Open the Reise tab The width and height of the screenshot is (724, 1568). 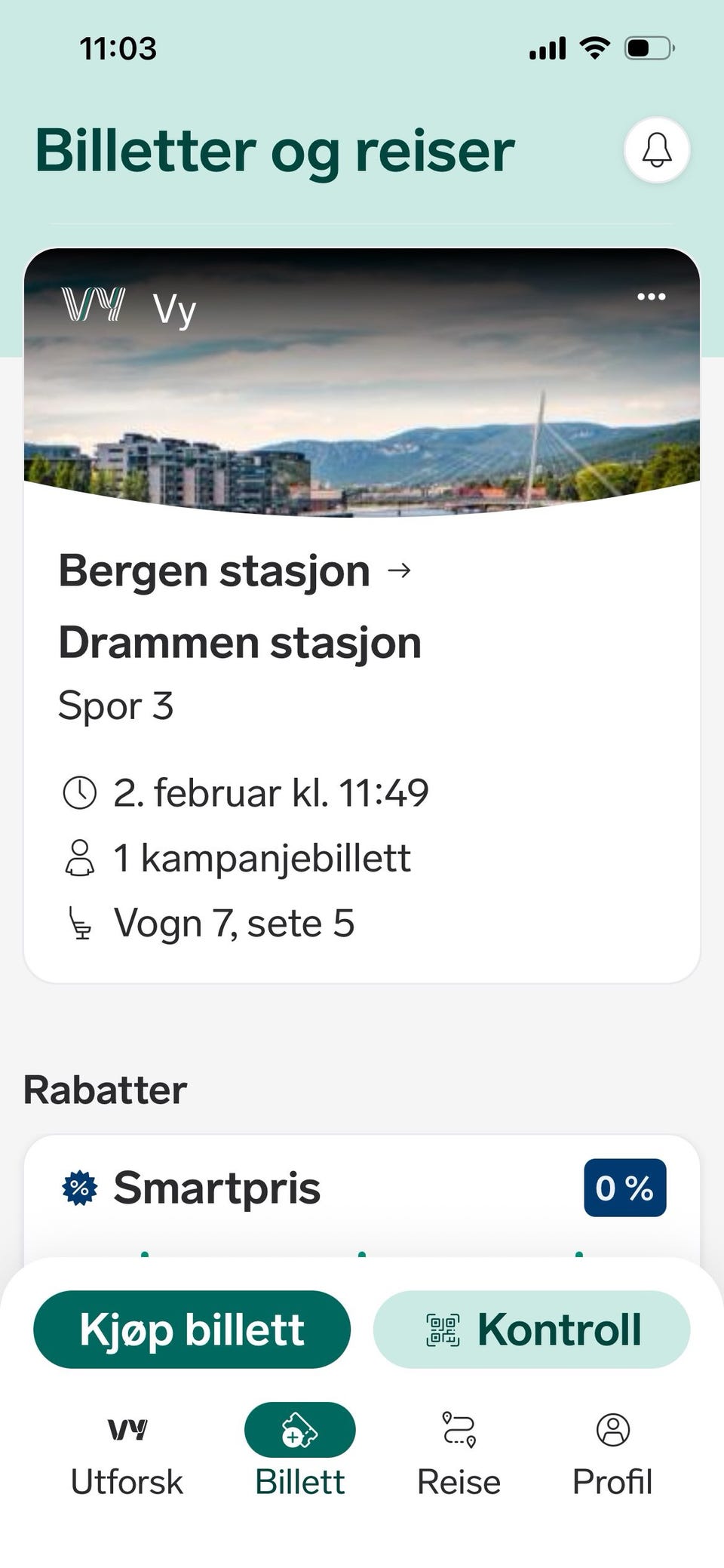pos(458,1456)
